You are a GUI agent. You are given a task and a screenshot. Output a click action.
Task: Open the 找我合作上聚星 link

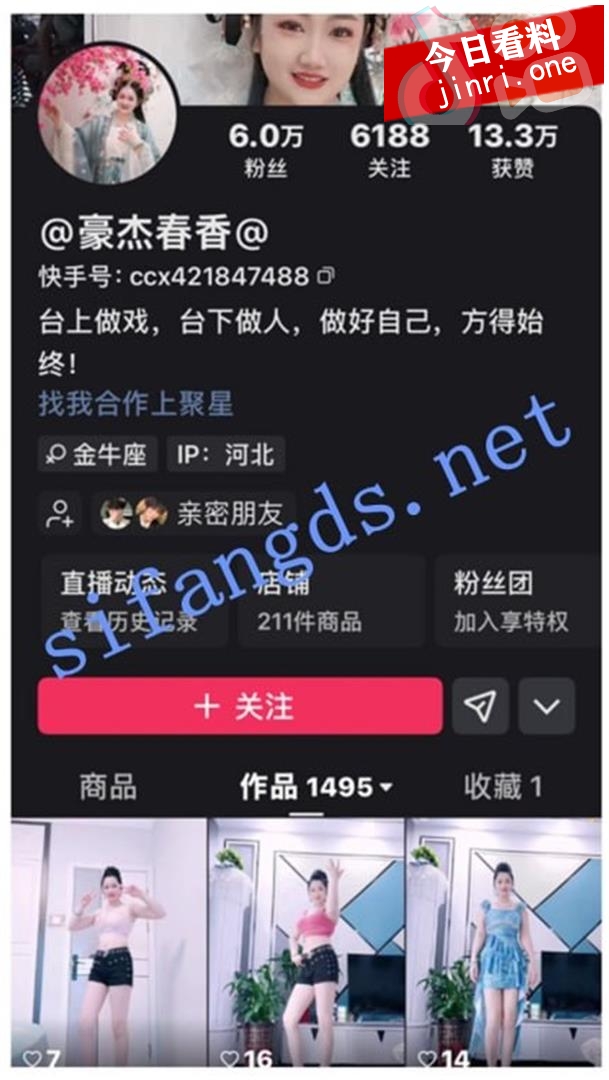coord(136,404)
